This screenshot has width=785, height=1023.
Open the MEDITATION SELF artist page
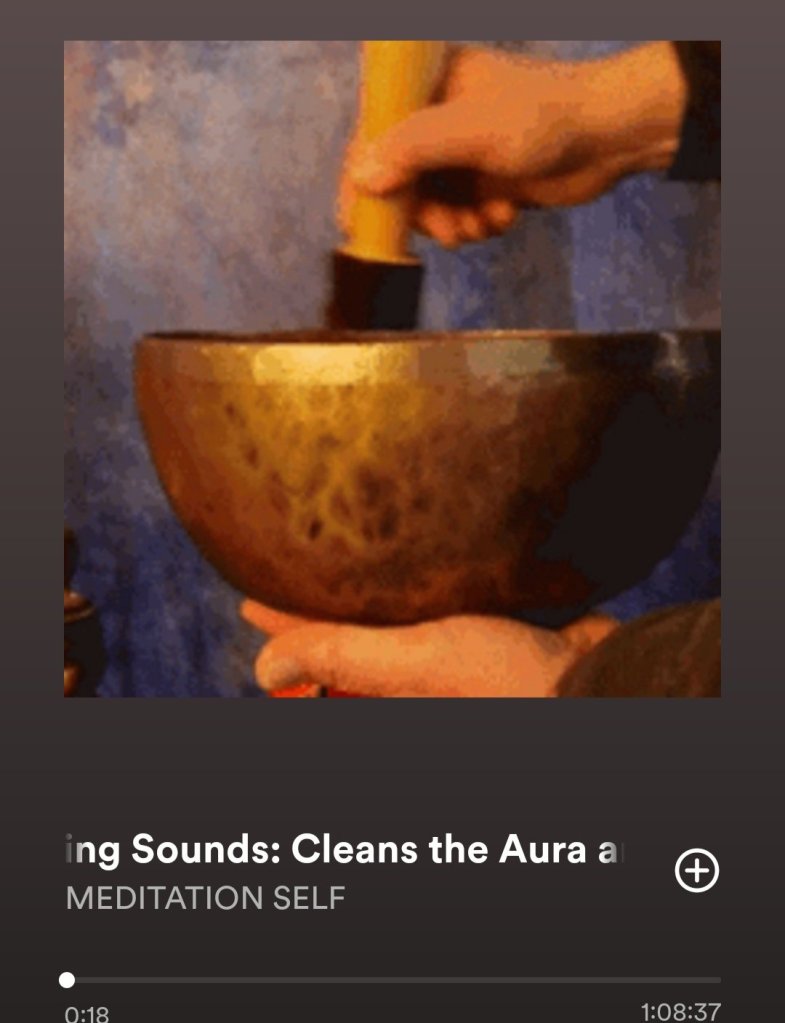(x=205, y=898)
